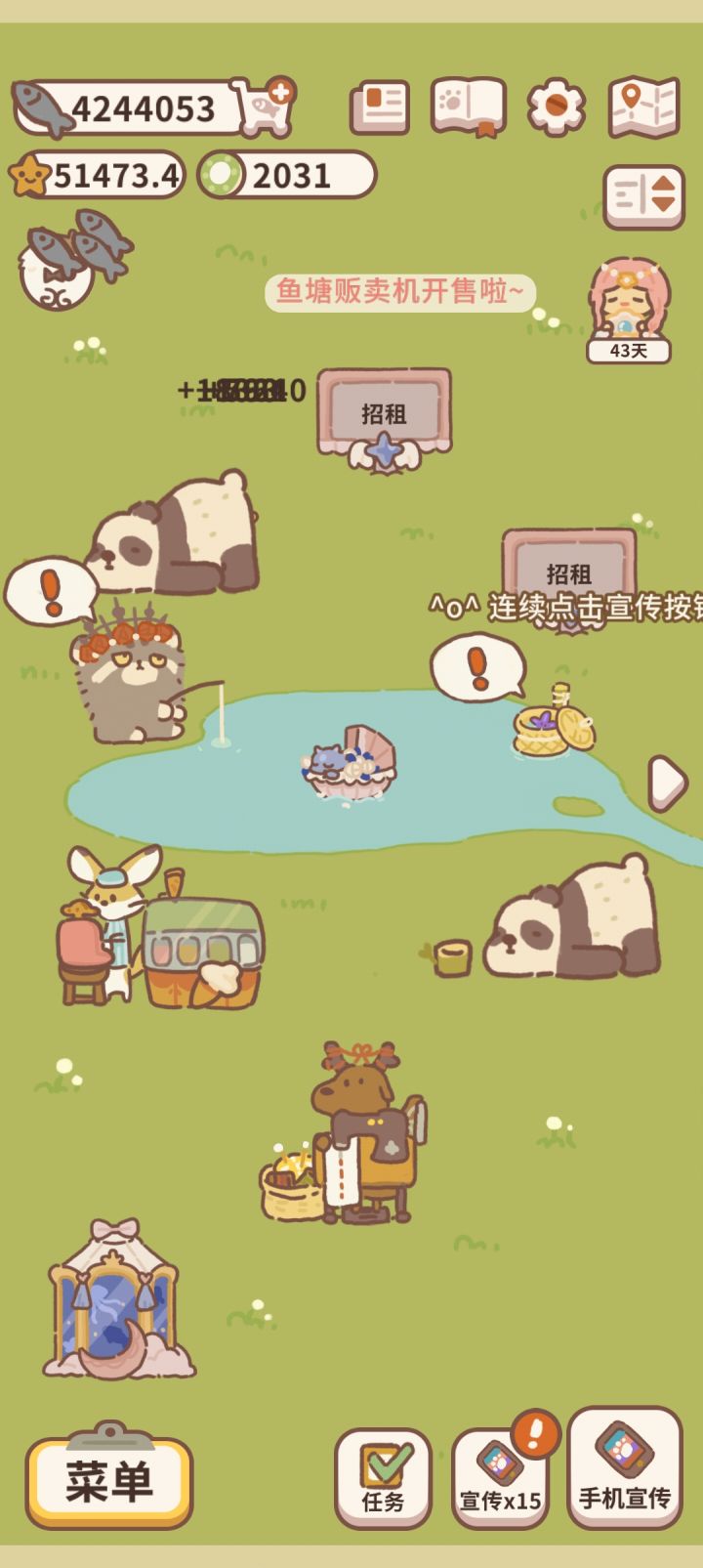Tap the exclamation bubble near the basket
The image size is (703, 1568).
pyautogui.click(x=476, y=669)
